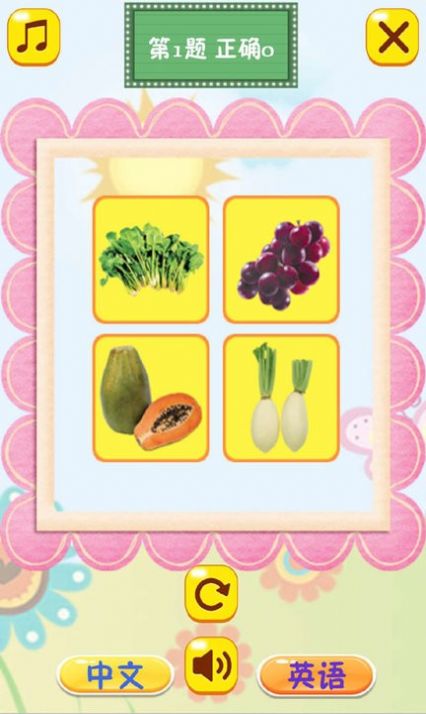
Task: Select the green leafy vegetable card
Action: pyautogui.click(x=151, y=260)
